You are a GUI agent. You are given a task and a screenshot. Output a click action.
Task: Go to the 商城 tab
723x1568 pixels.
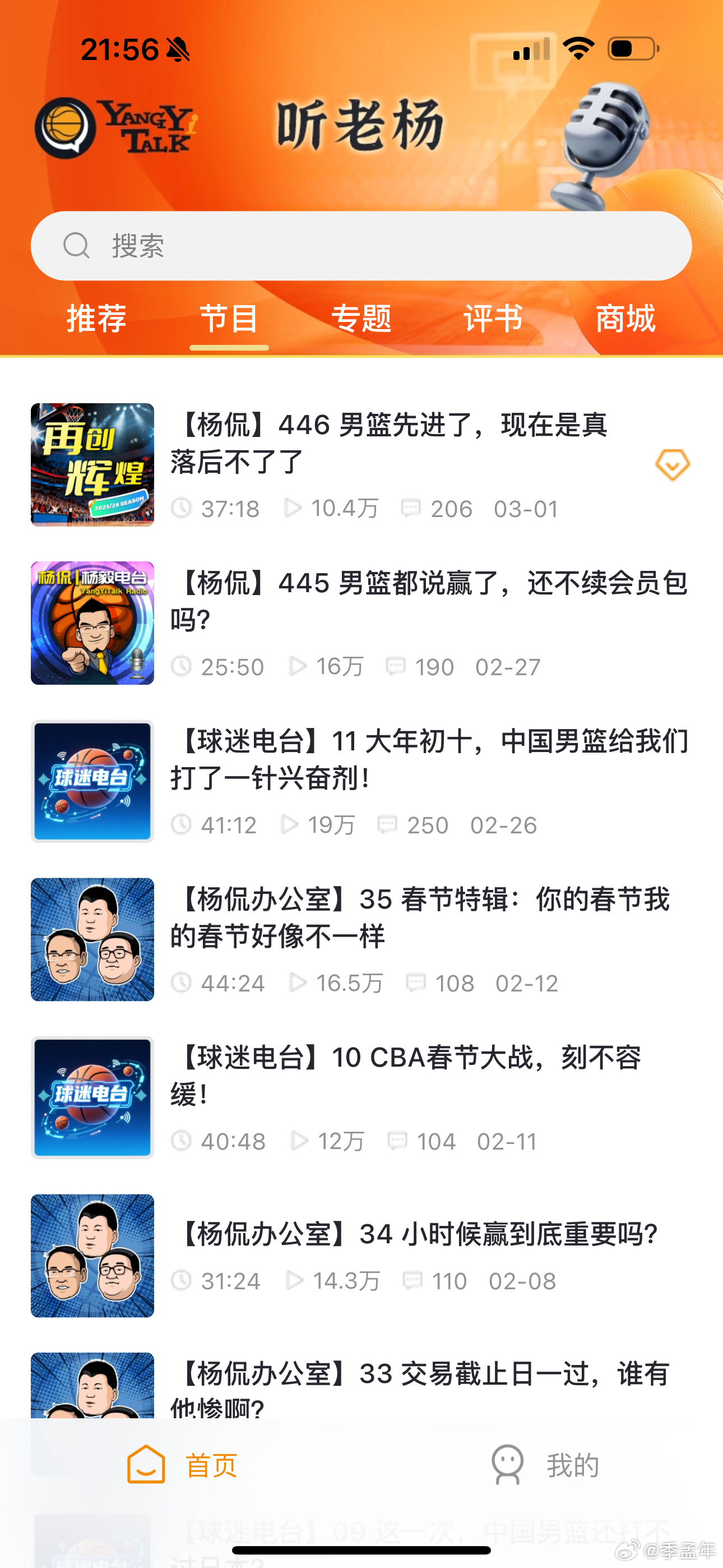click(x=625, y=319)
